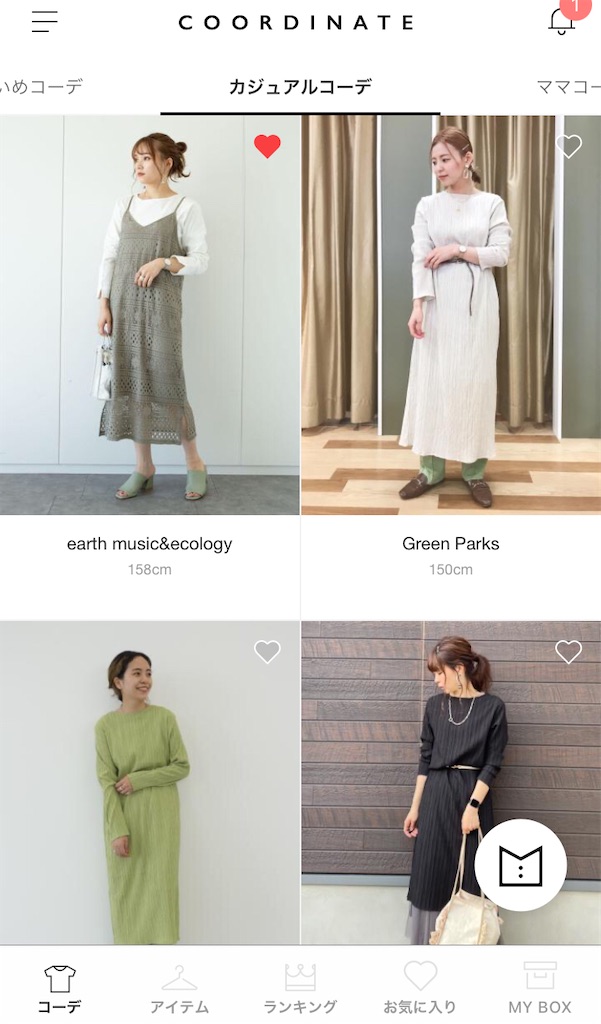
Task: Like the Green Parks outfit
Action: pos(568,146)
